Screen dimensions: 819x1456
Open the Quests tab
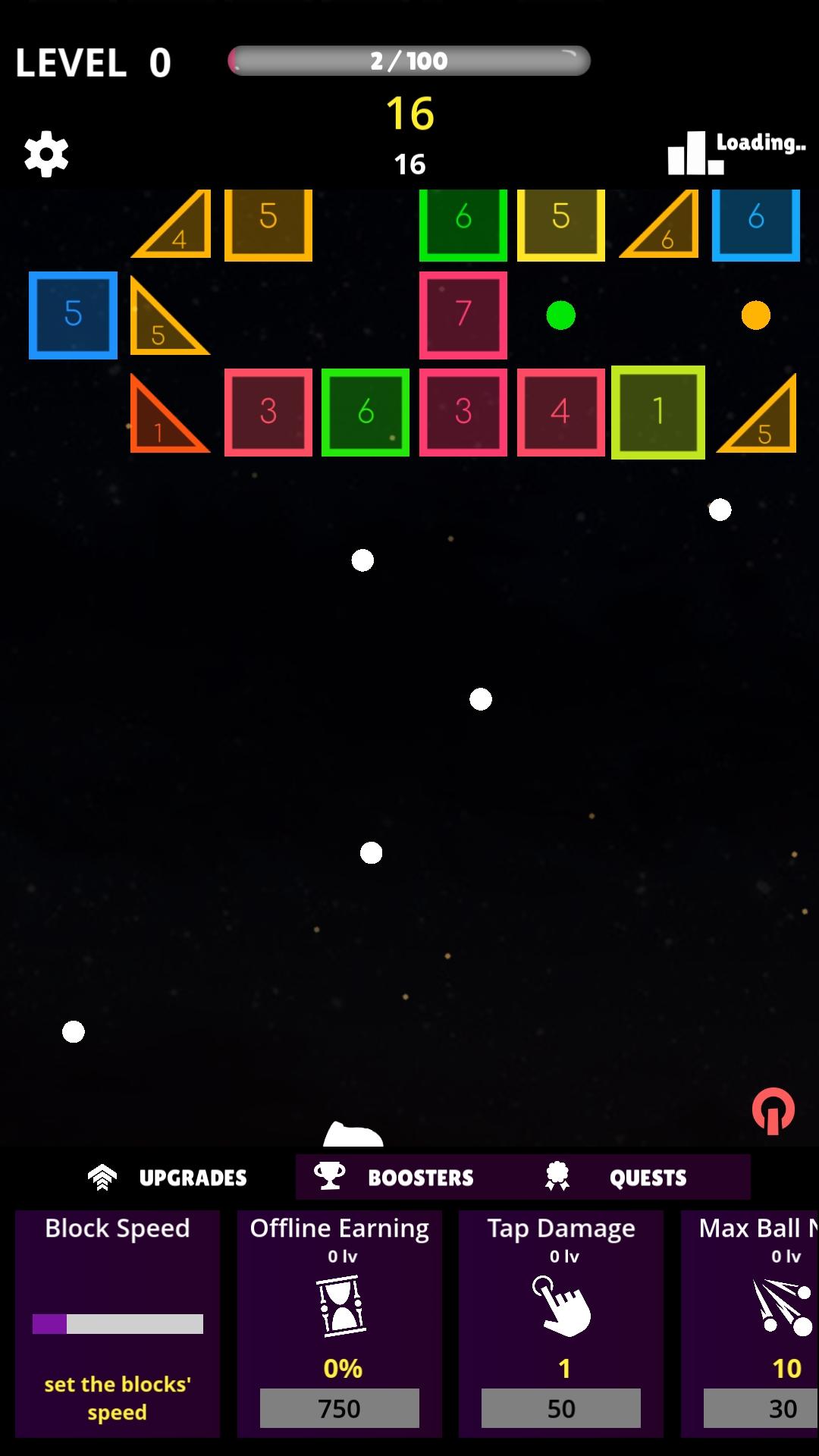[x=617, y=1177]
